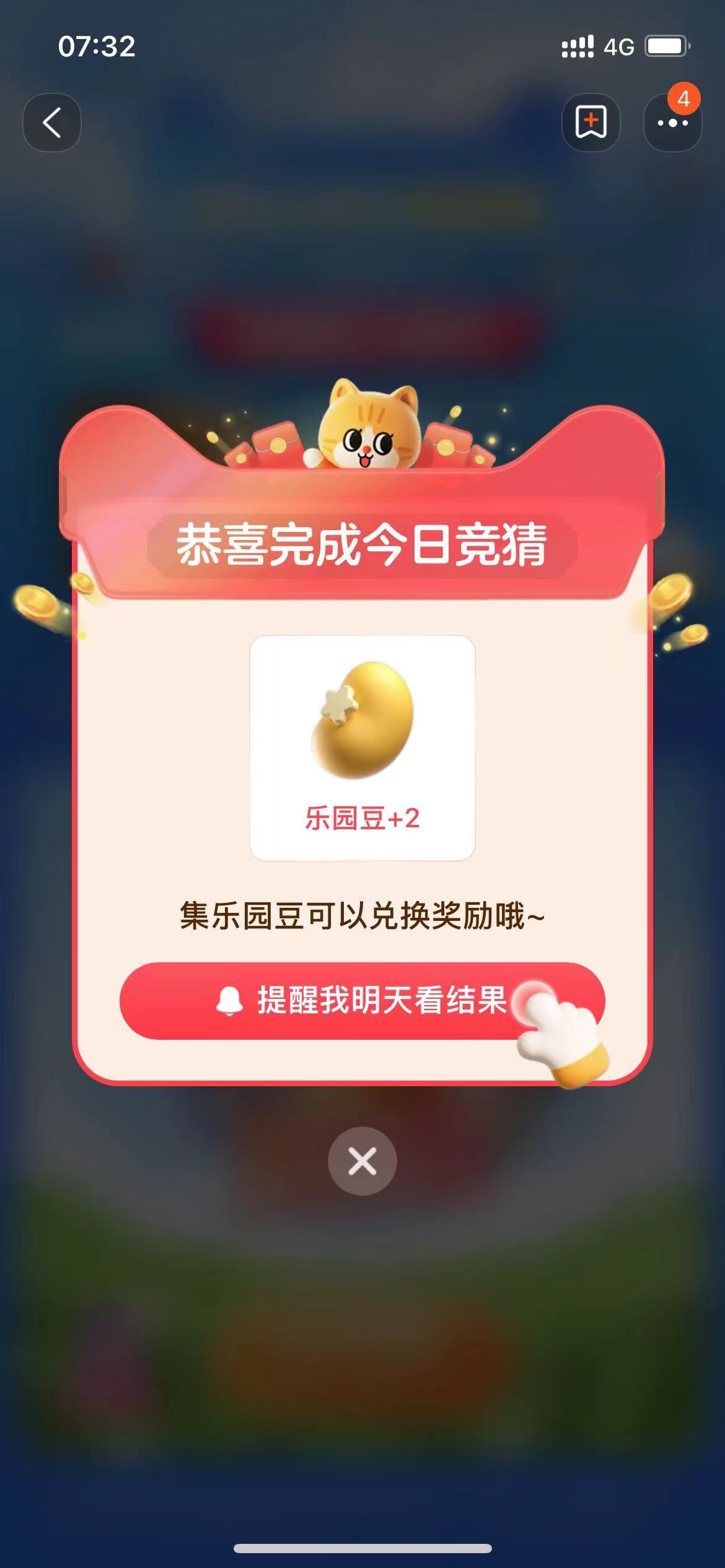Open the three-dot overflow menu
Image resolution: width=725 pixels, height=1568 pixels.
coord(672,123)
